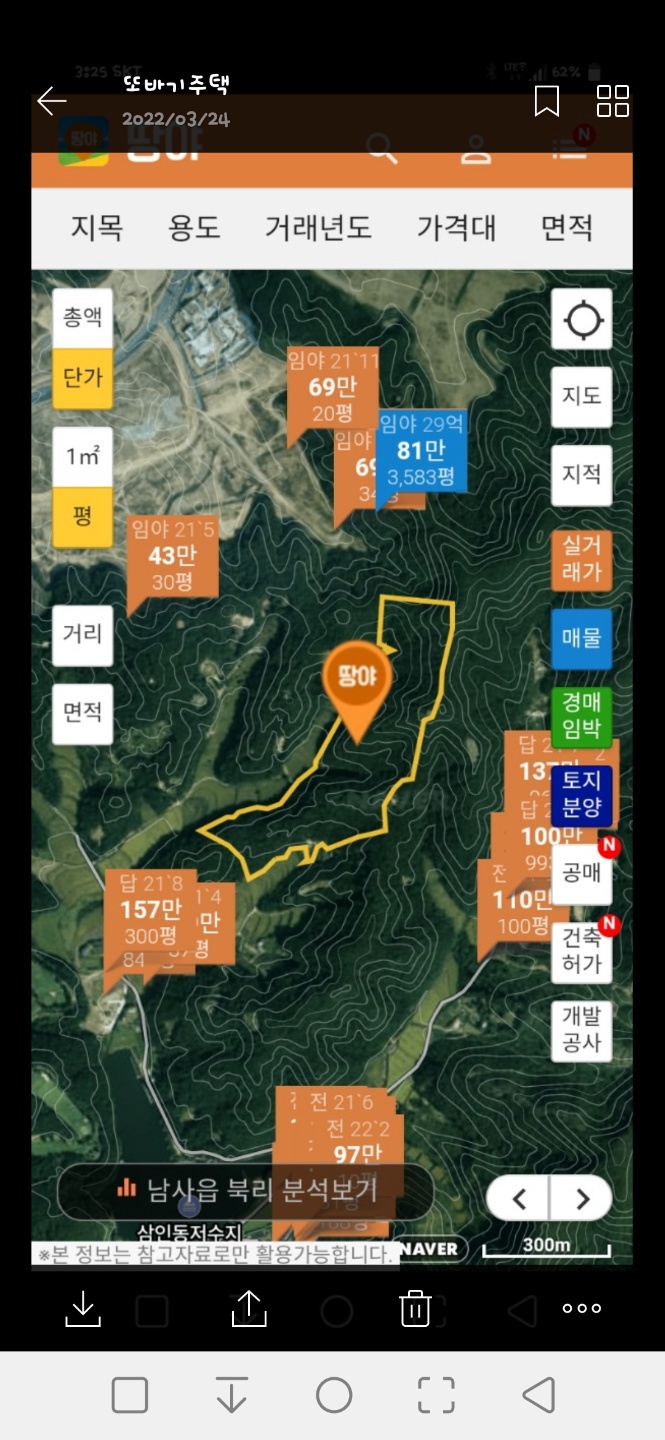Download the image with the download icon
The image size is (665, 1440).
click(83, 1308)
